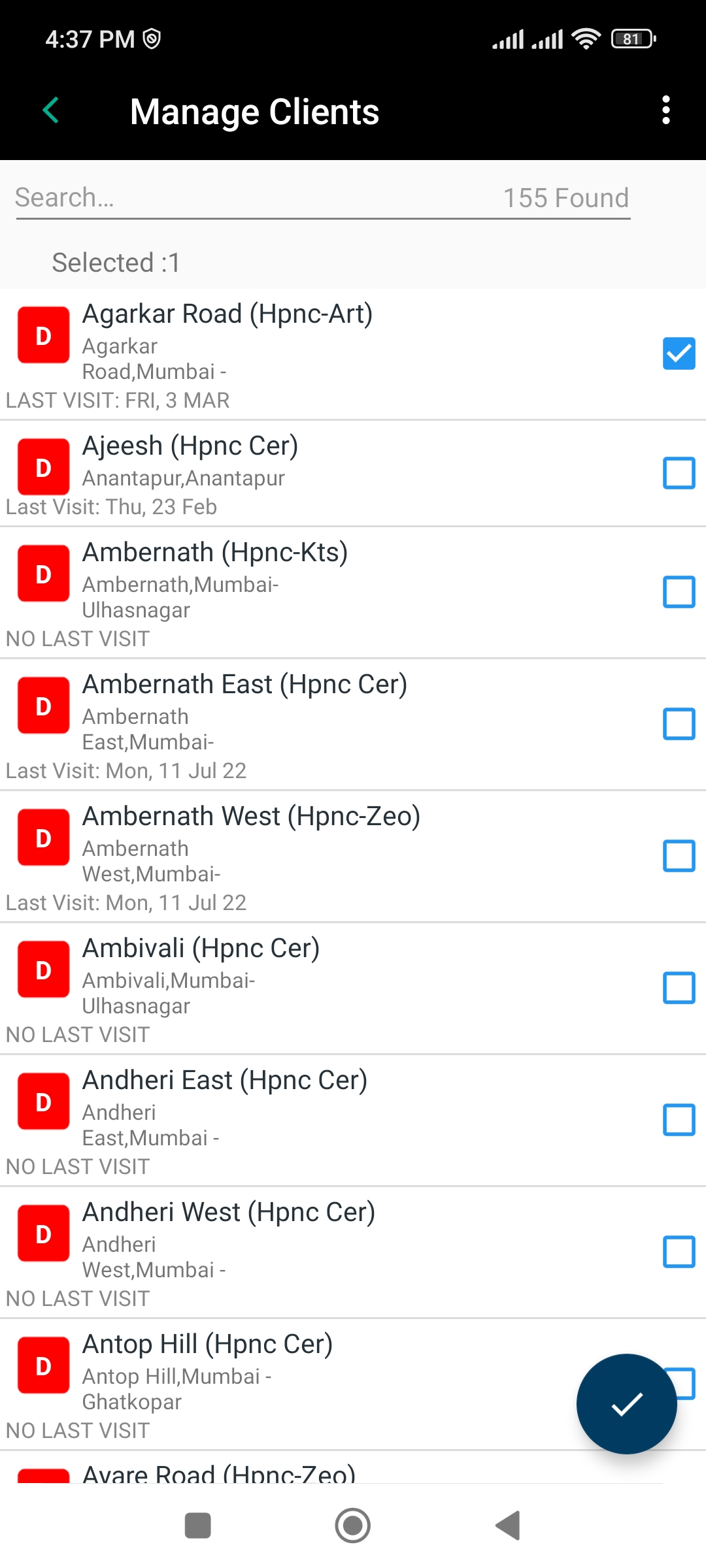
Task: Uncheck Agarkar Road (Hpnc-Art) checkbox
Action: [x=679, y=353]
